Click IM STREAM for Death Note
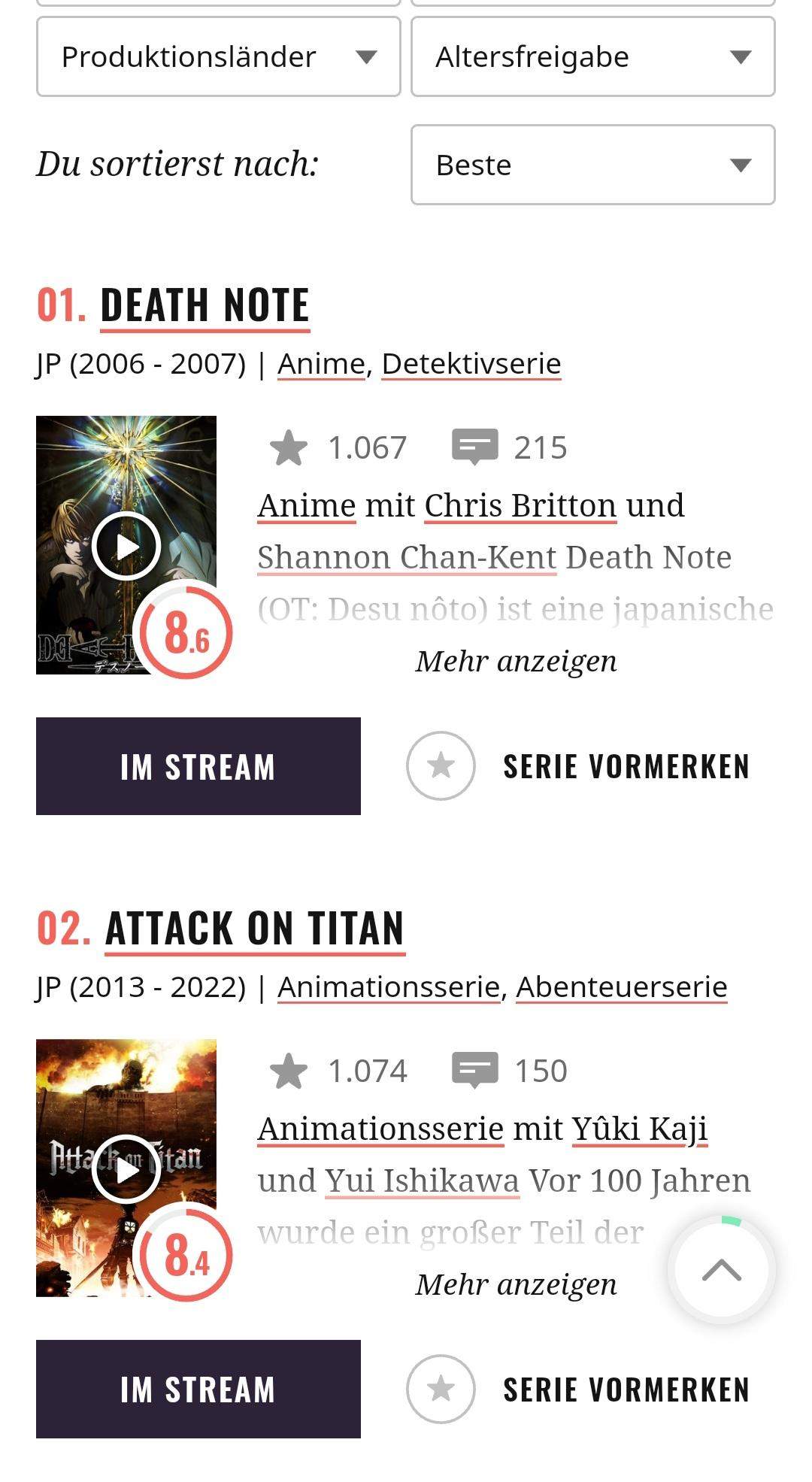The width and height of the screenshot is (812, 1482). [x=198, y=766]
